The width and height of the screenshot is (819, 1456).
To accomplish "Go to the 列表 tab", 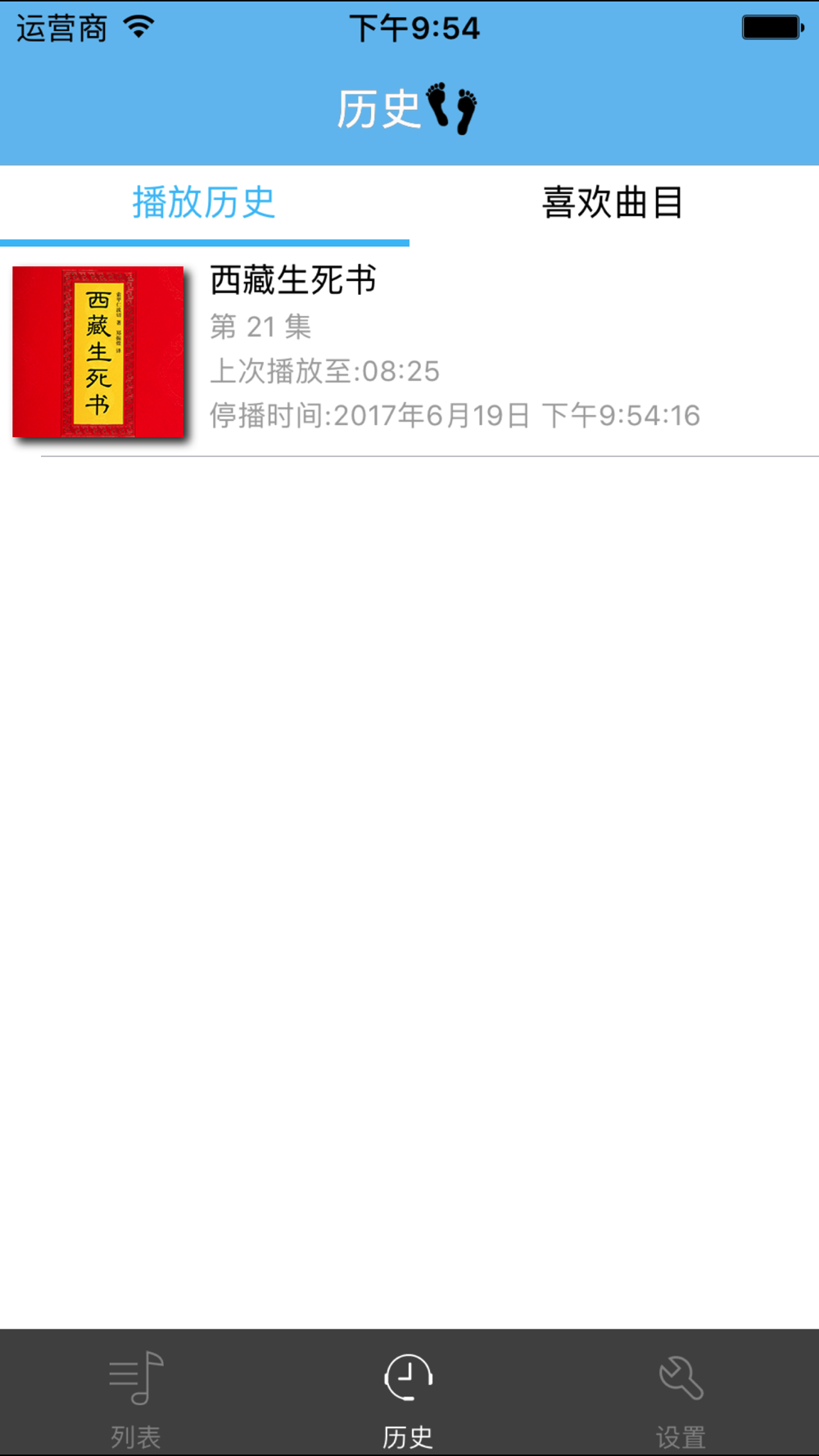I will click(x=136, y=1395).
